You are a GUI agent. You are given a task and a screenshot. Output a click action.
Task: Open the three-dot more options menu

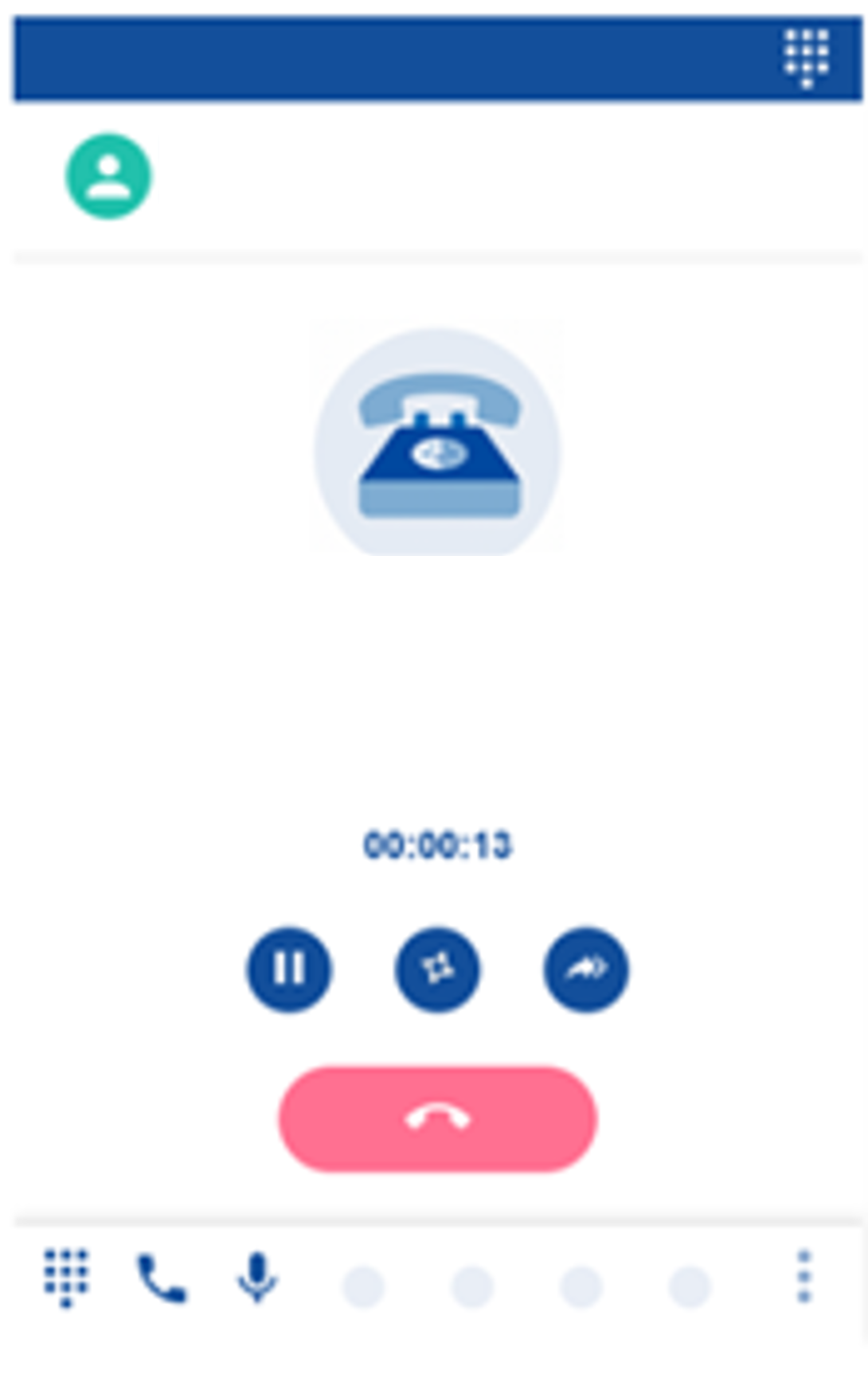click(803, 1277)
